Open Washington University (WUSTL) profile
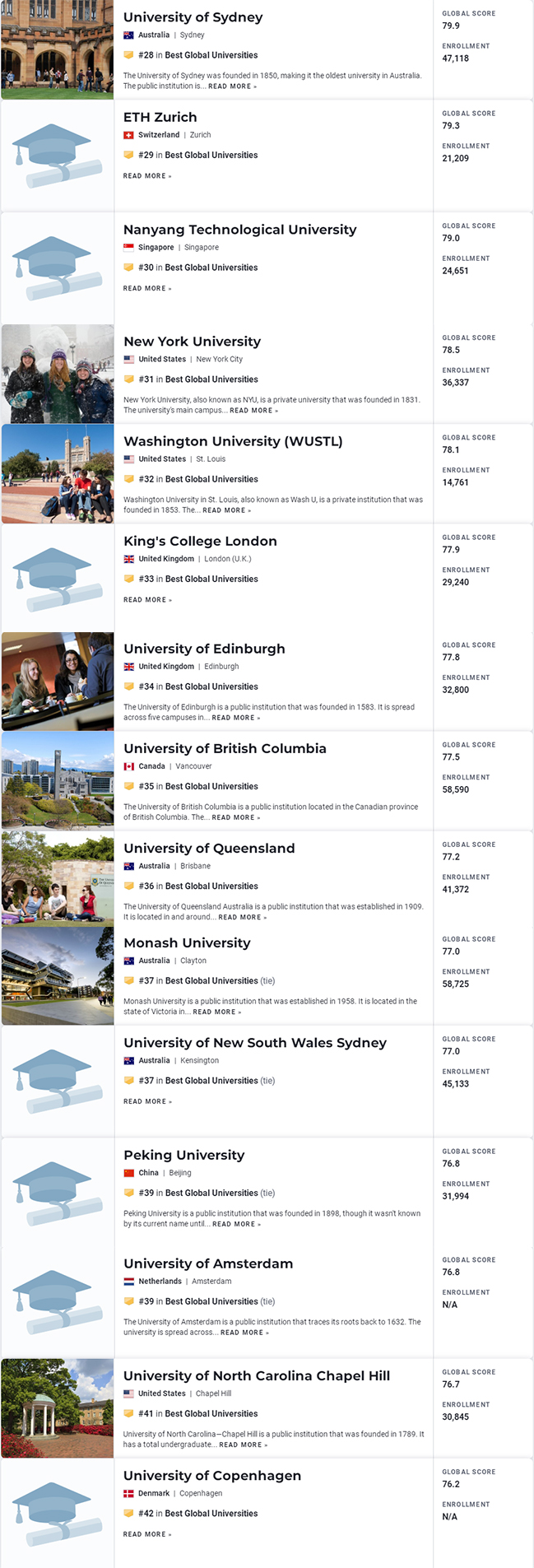 (233, 441)
